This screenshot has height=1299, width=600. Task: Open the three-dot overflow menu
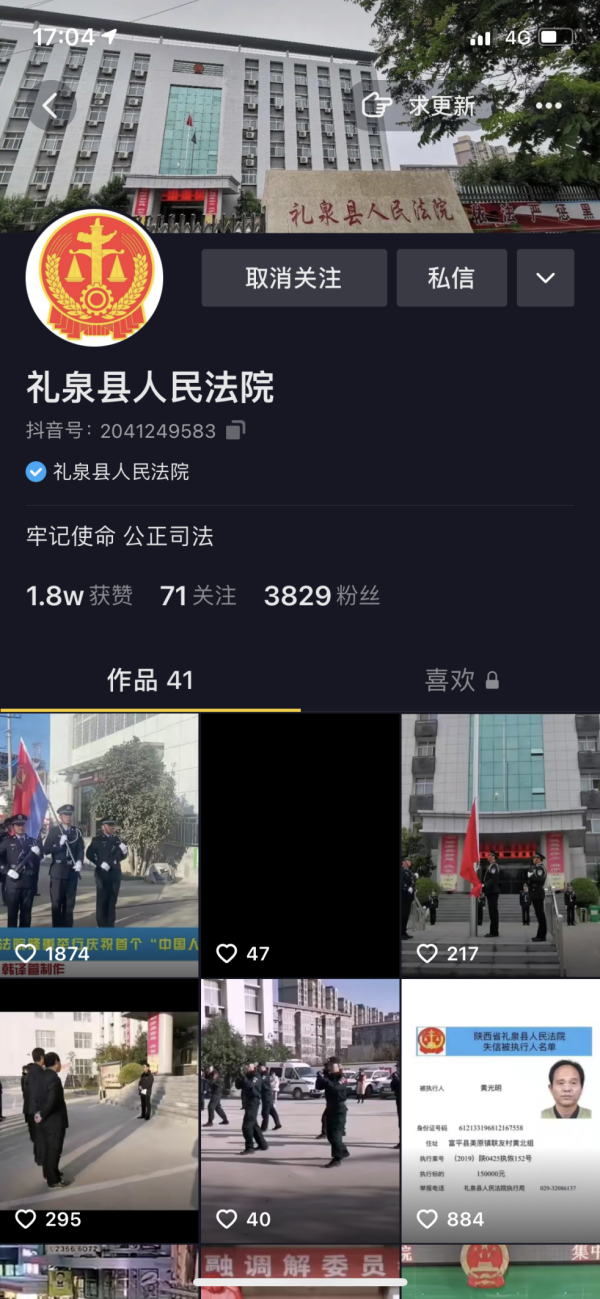tap(548, 105)
